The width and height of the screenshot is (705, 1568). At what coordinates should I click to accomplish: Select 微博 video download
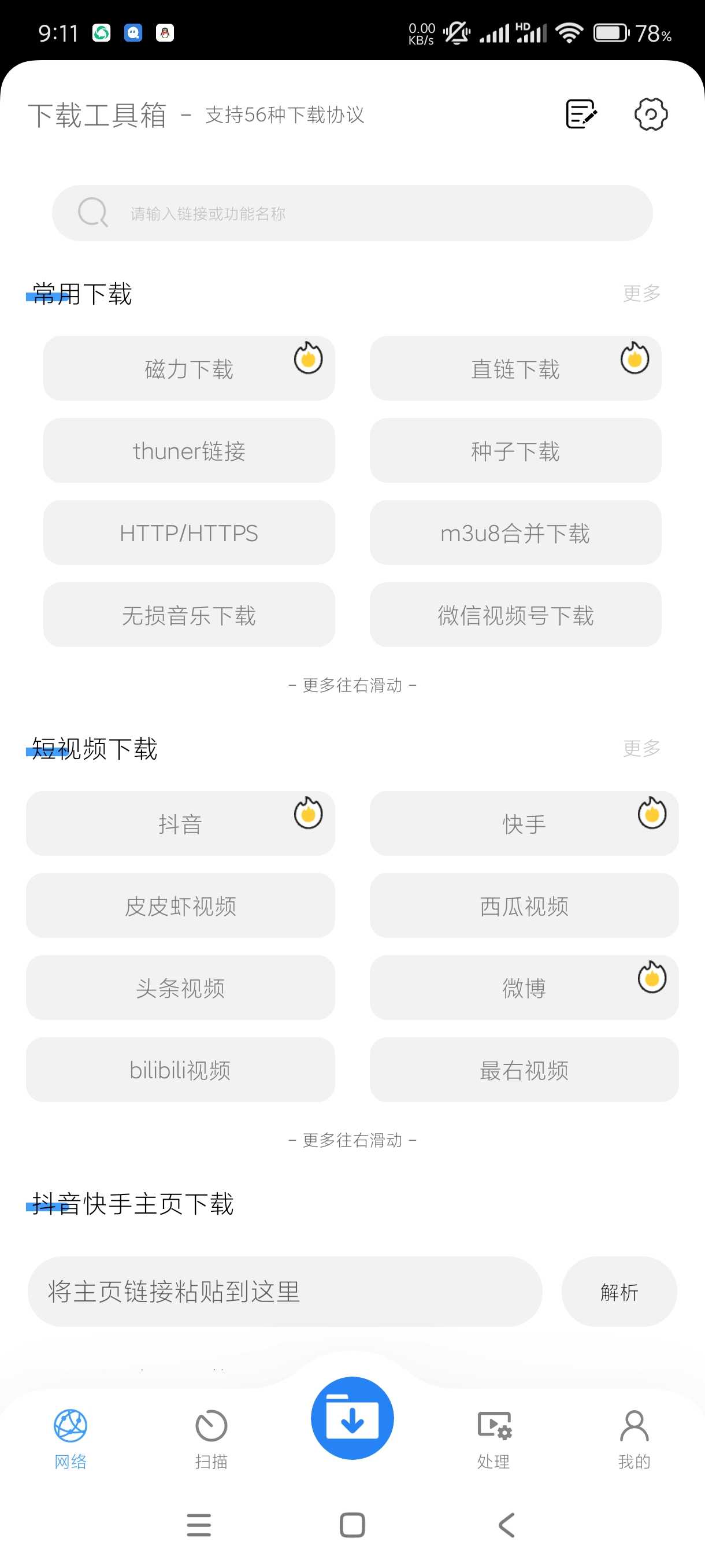pyautogui.click(x=524, y=988)
